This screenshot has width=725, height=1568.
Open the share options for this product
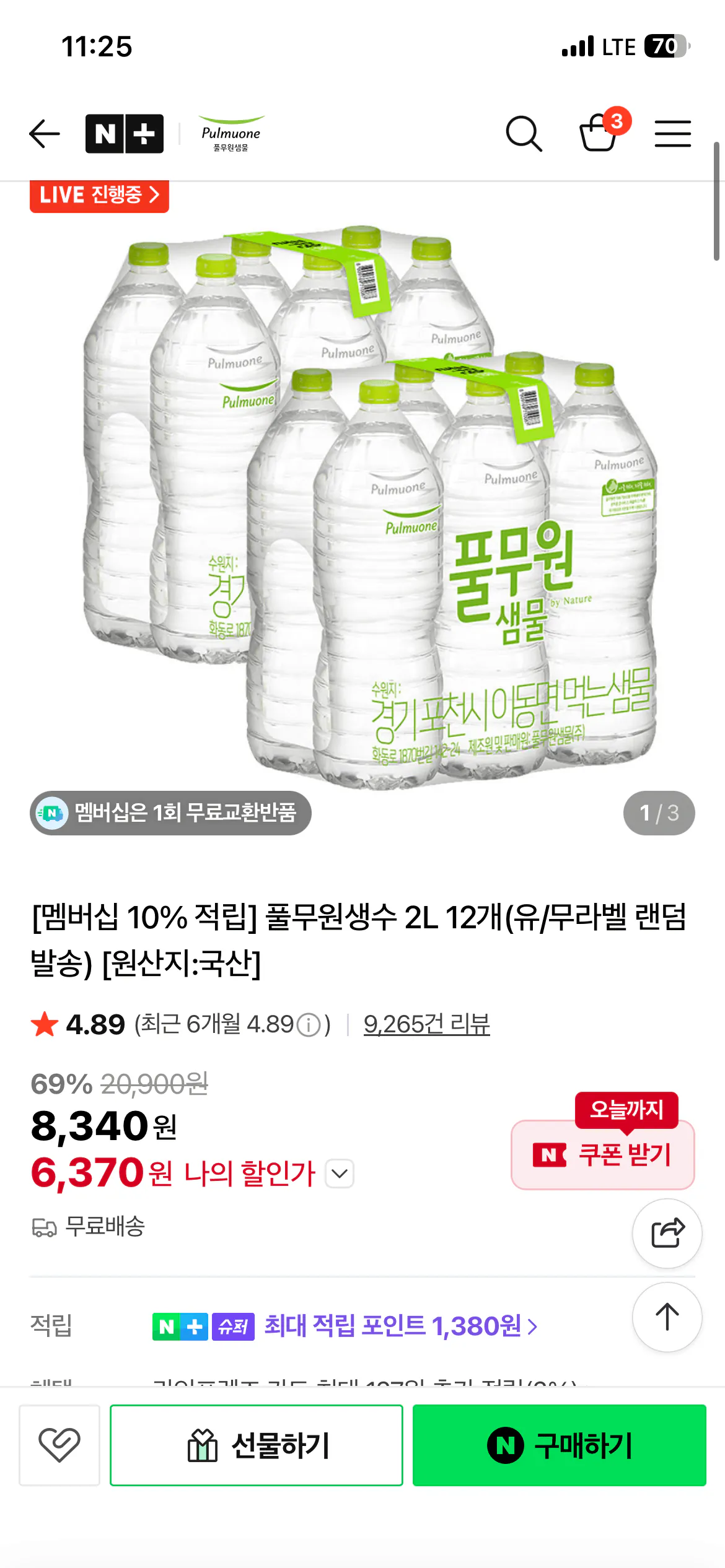667,1232
